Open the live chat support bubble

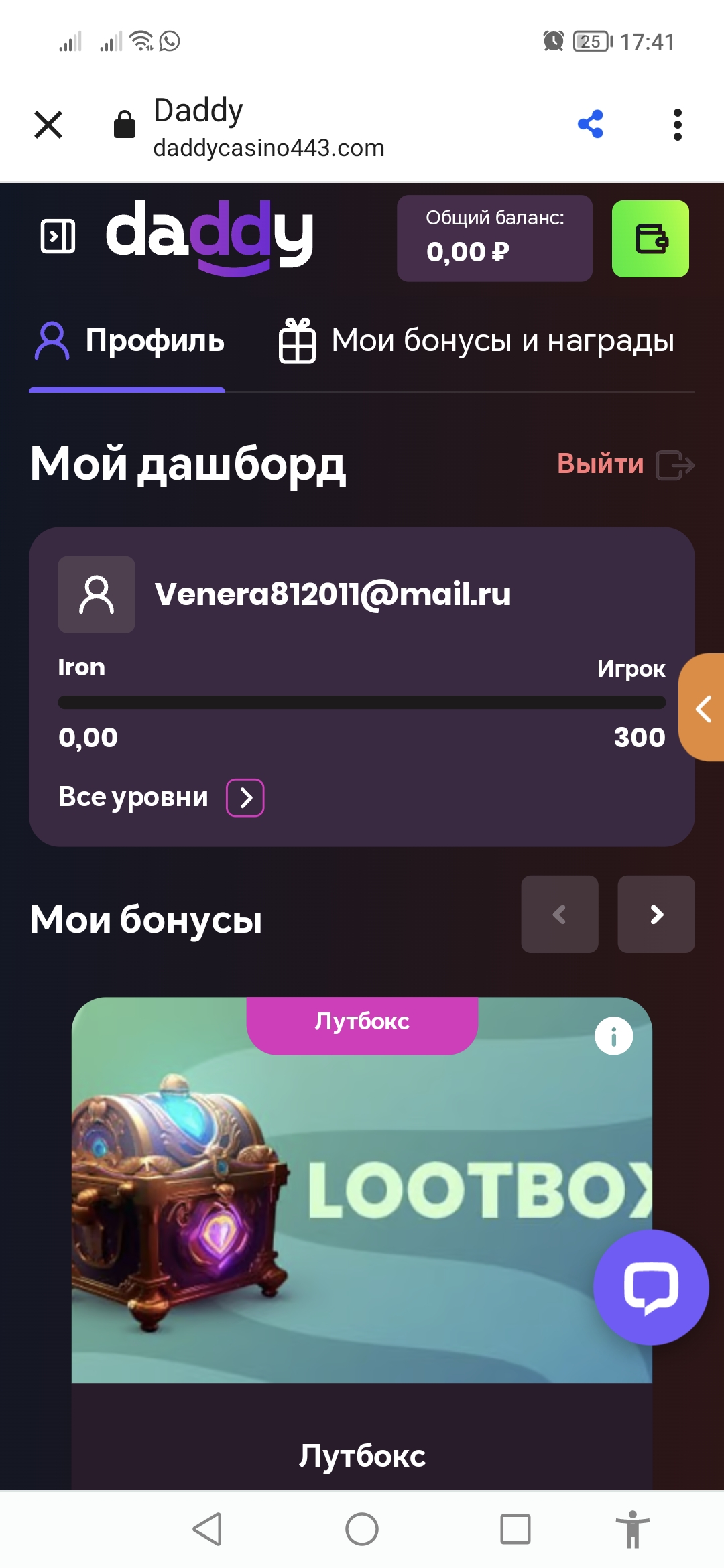point(650,1287)
